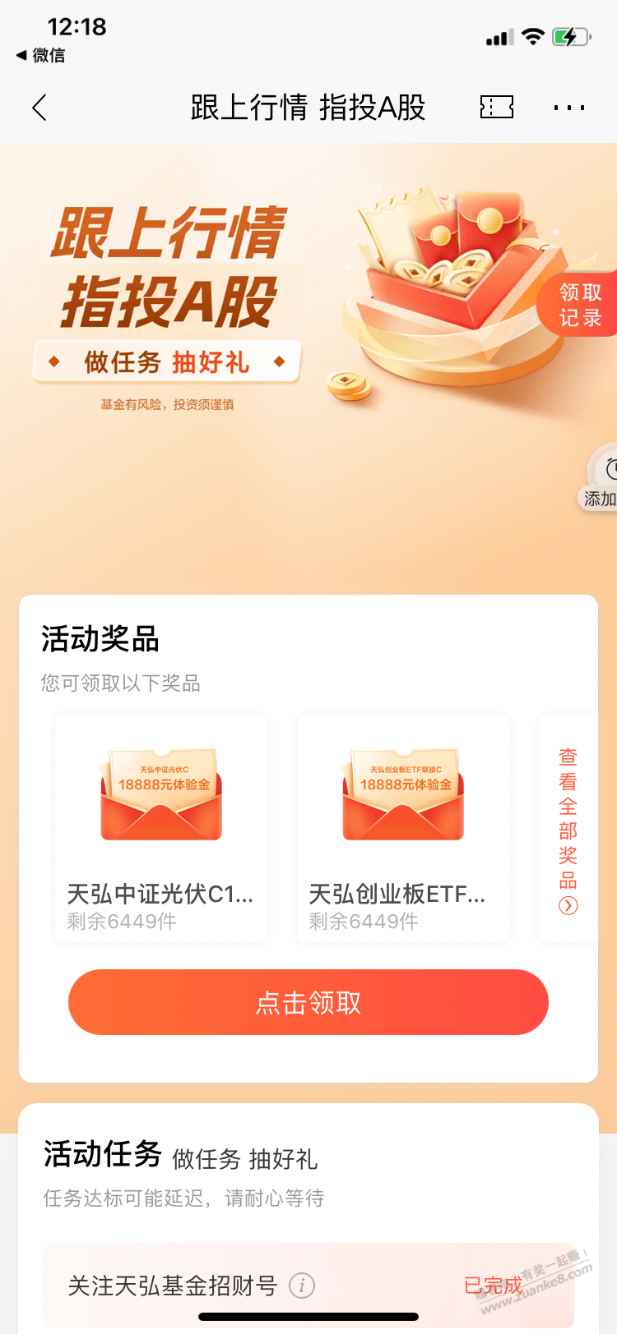Show info for 关注天弘基金招财号 task

click(x=302, y=1286)
